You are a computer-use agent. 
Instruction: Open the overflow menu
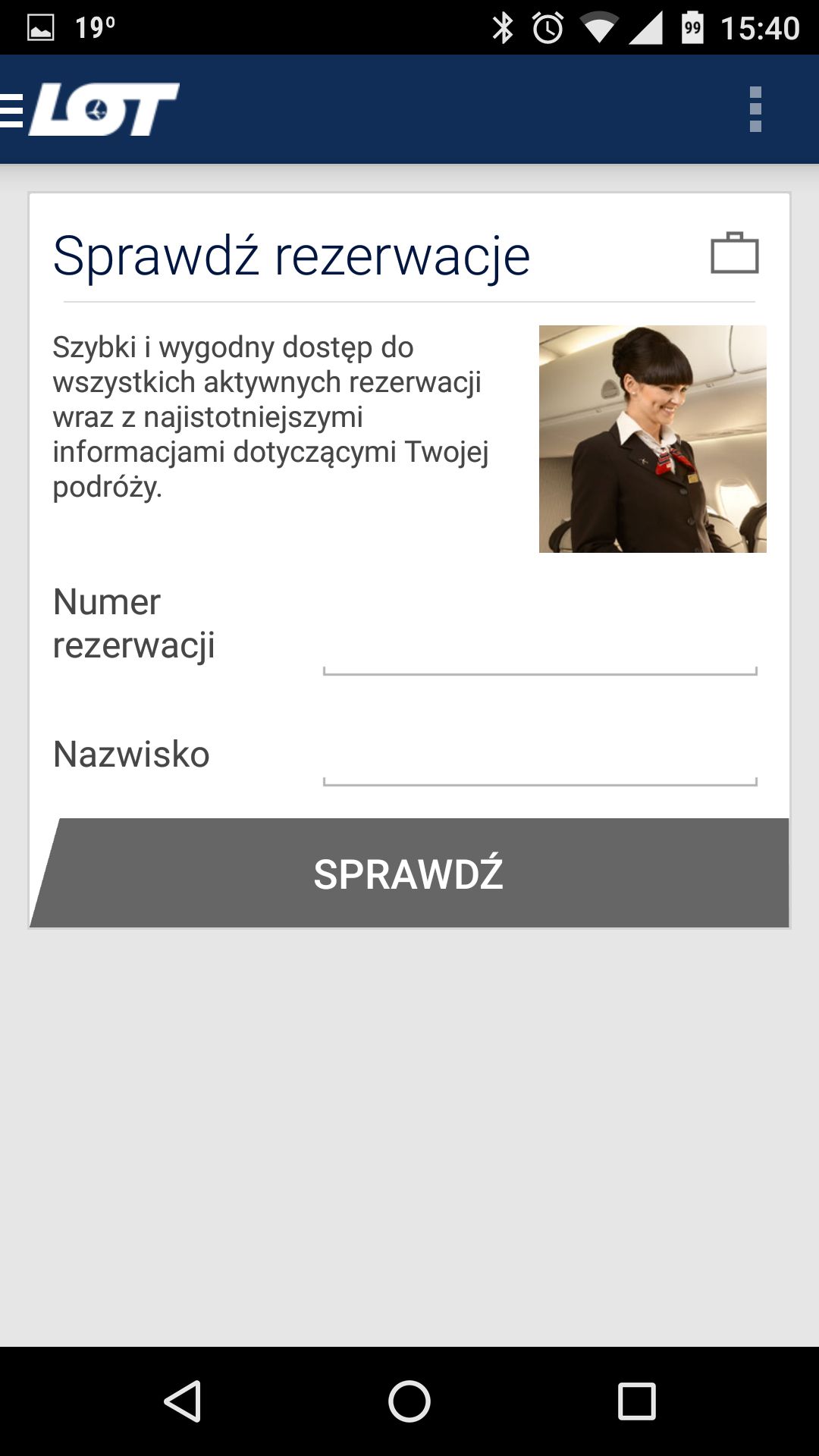755,109
